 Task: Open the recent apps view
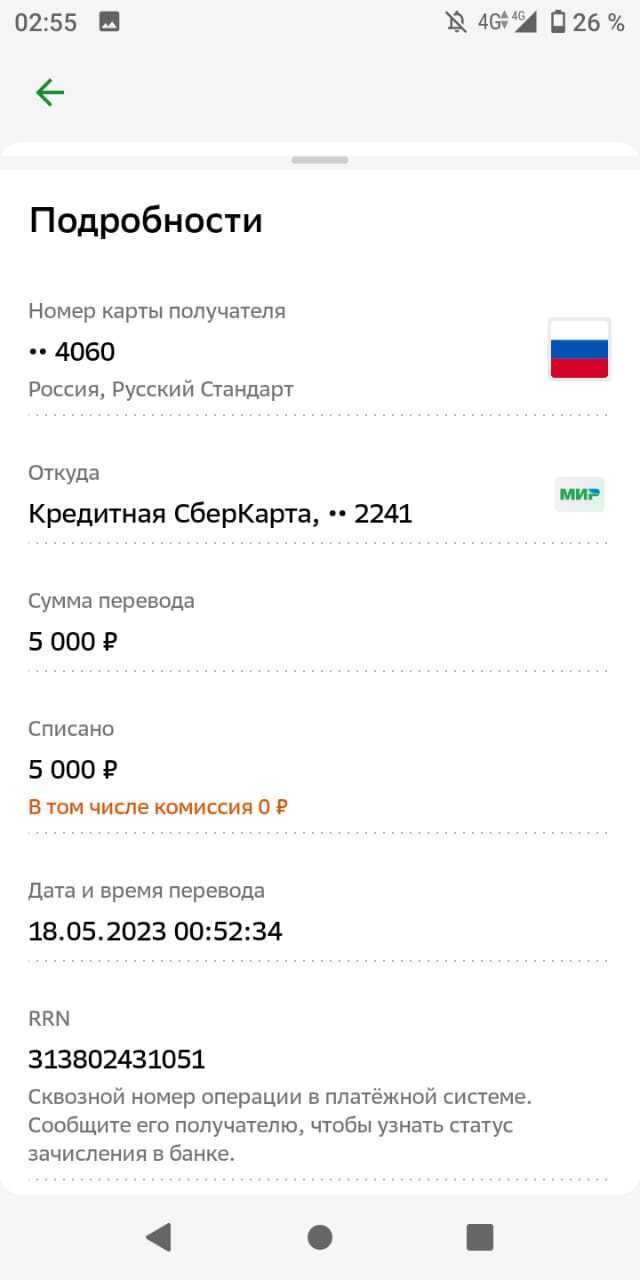pyautogui.click(x=480, y=1237)
